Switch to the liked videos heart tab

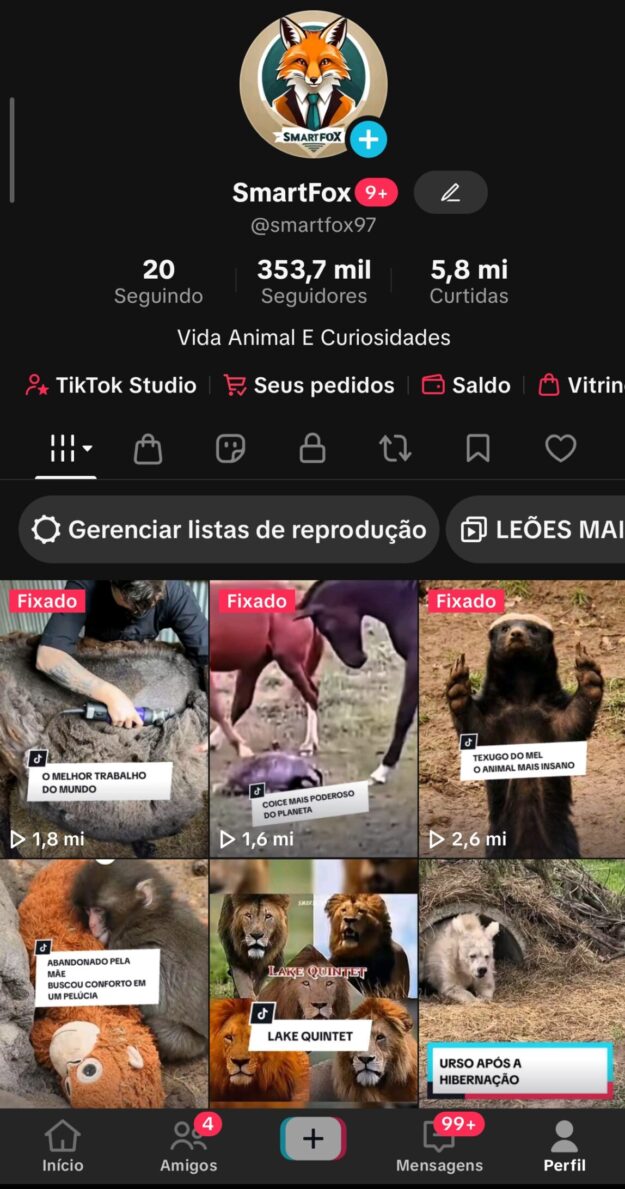560,449
